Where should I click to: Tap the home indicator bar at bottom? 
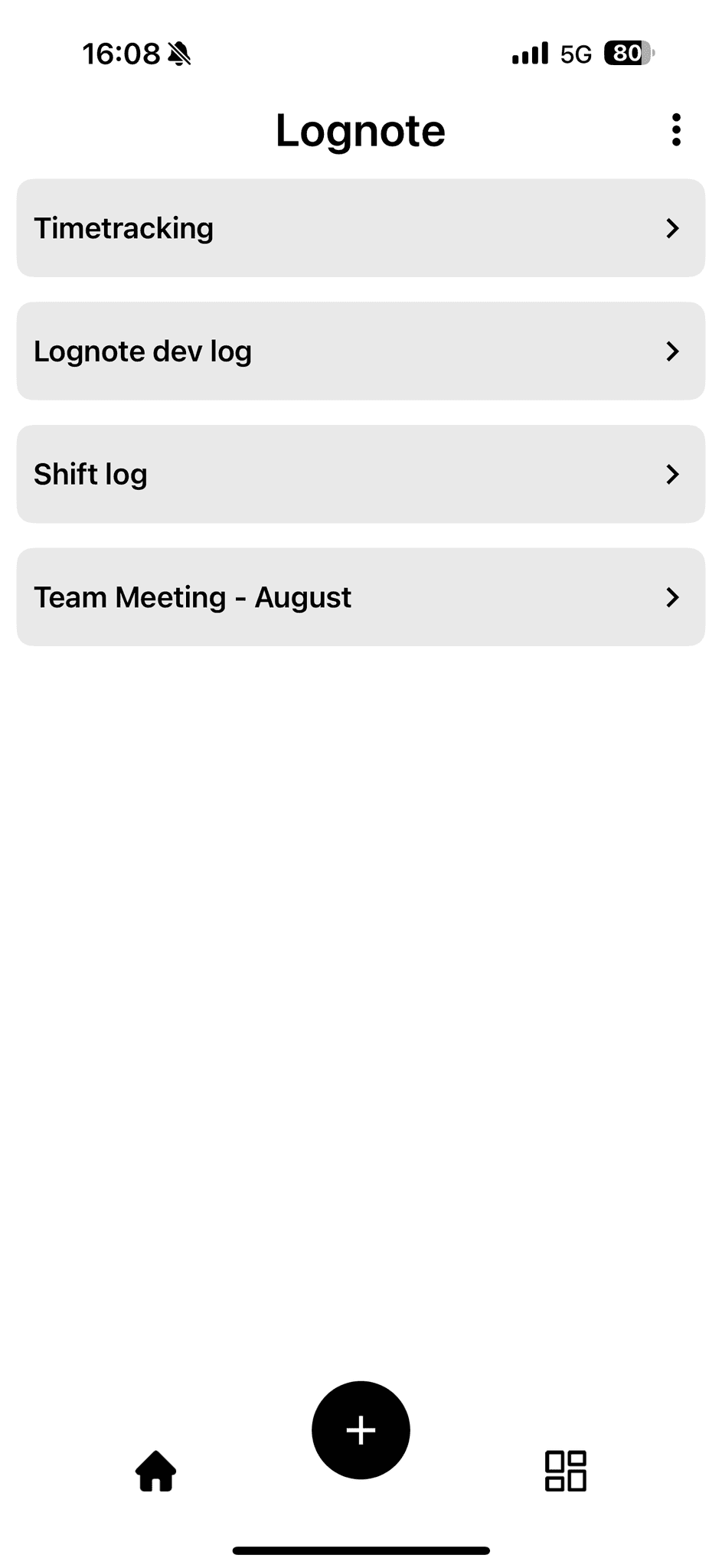(x=361, y=1550)
